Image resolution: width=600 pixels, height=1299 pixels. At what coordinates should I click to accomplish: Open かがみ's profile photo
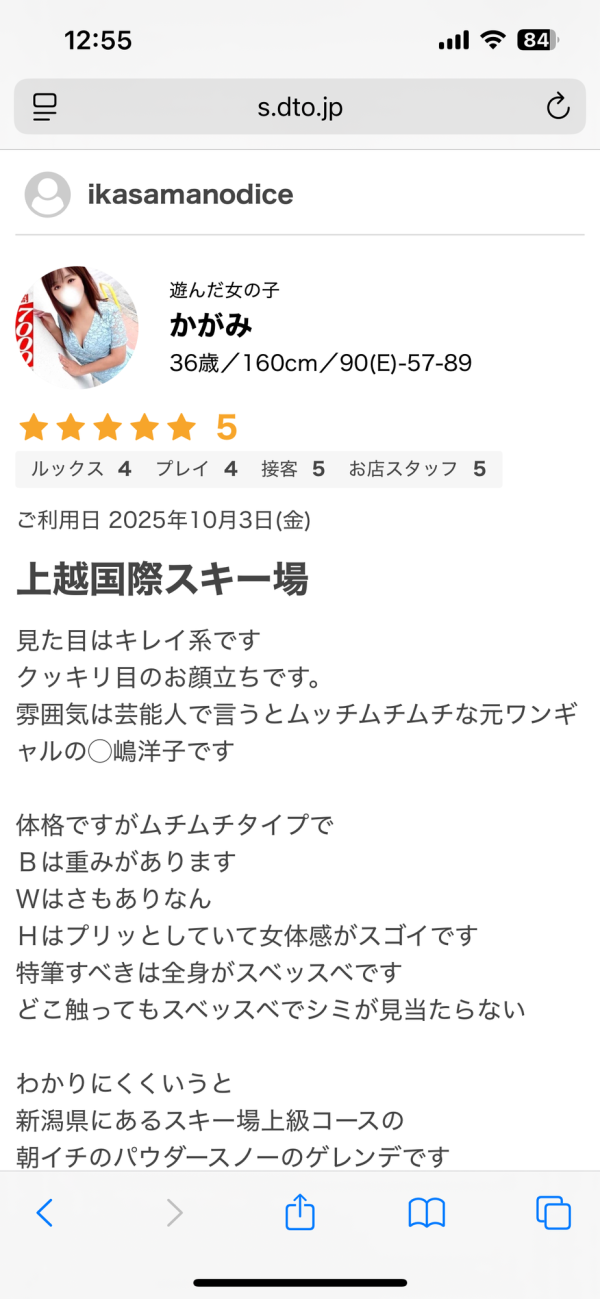(77, 327)
